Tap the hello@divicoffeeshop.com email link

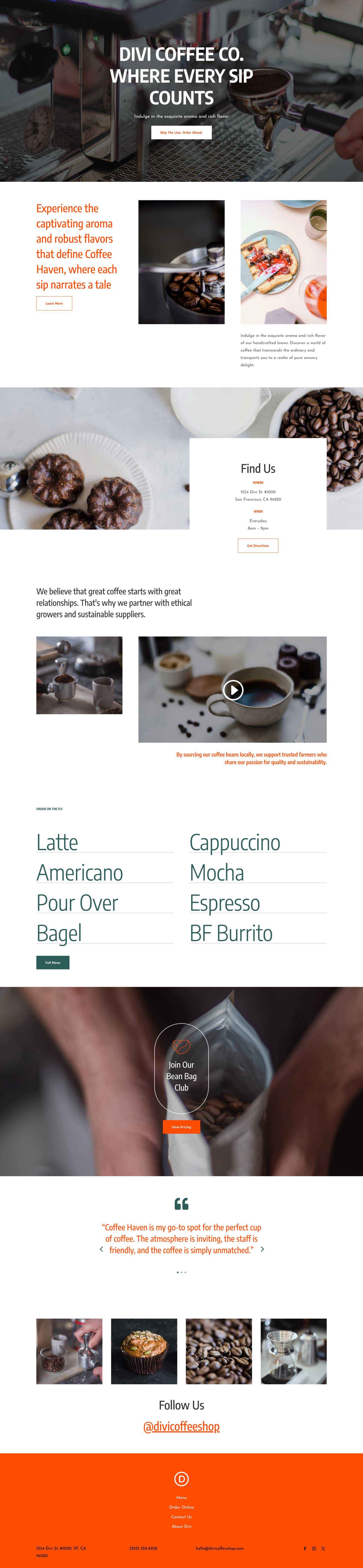(219, 1548)
